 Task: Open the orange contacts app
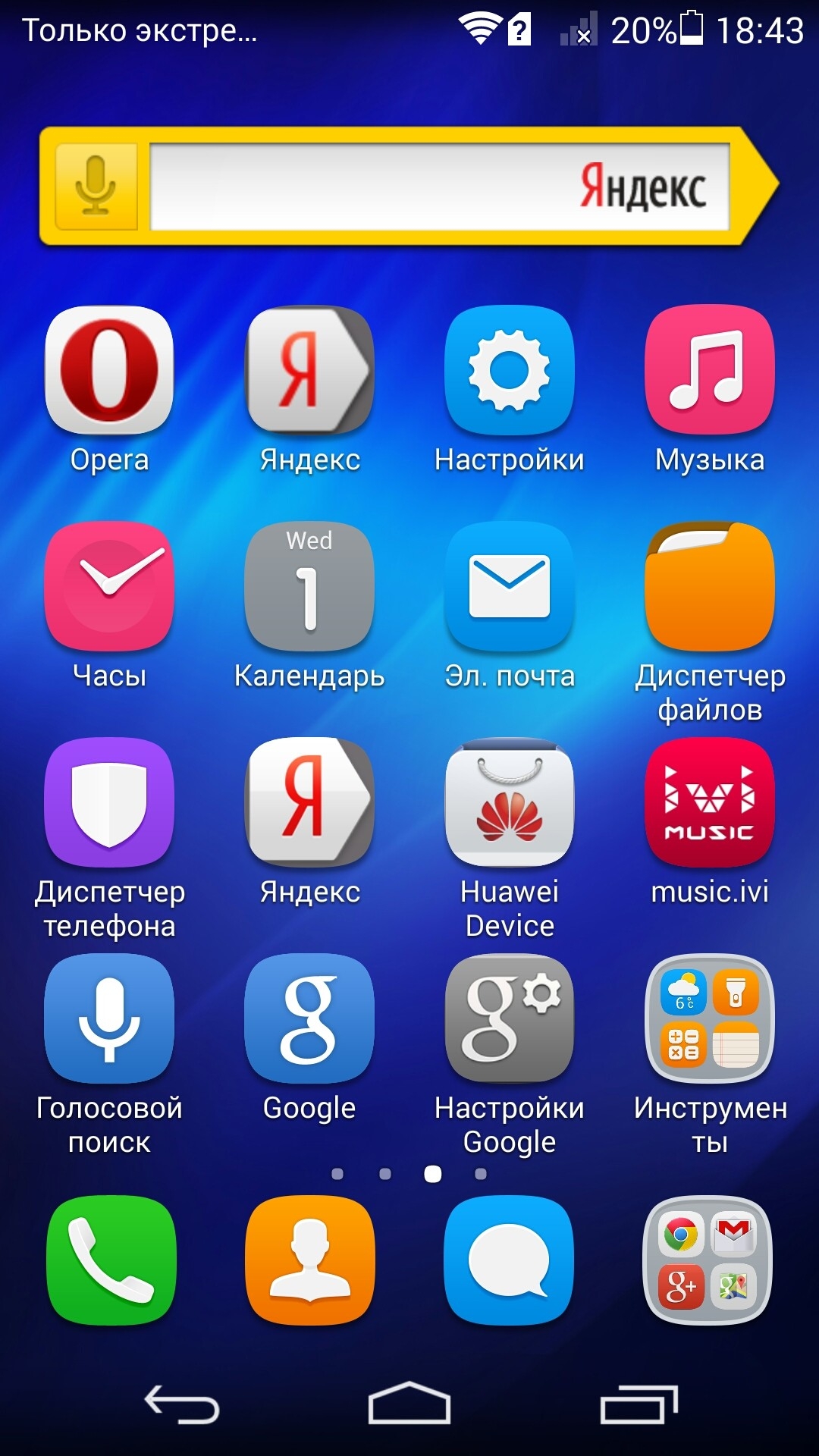[x=309, y=1260]
